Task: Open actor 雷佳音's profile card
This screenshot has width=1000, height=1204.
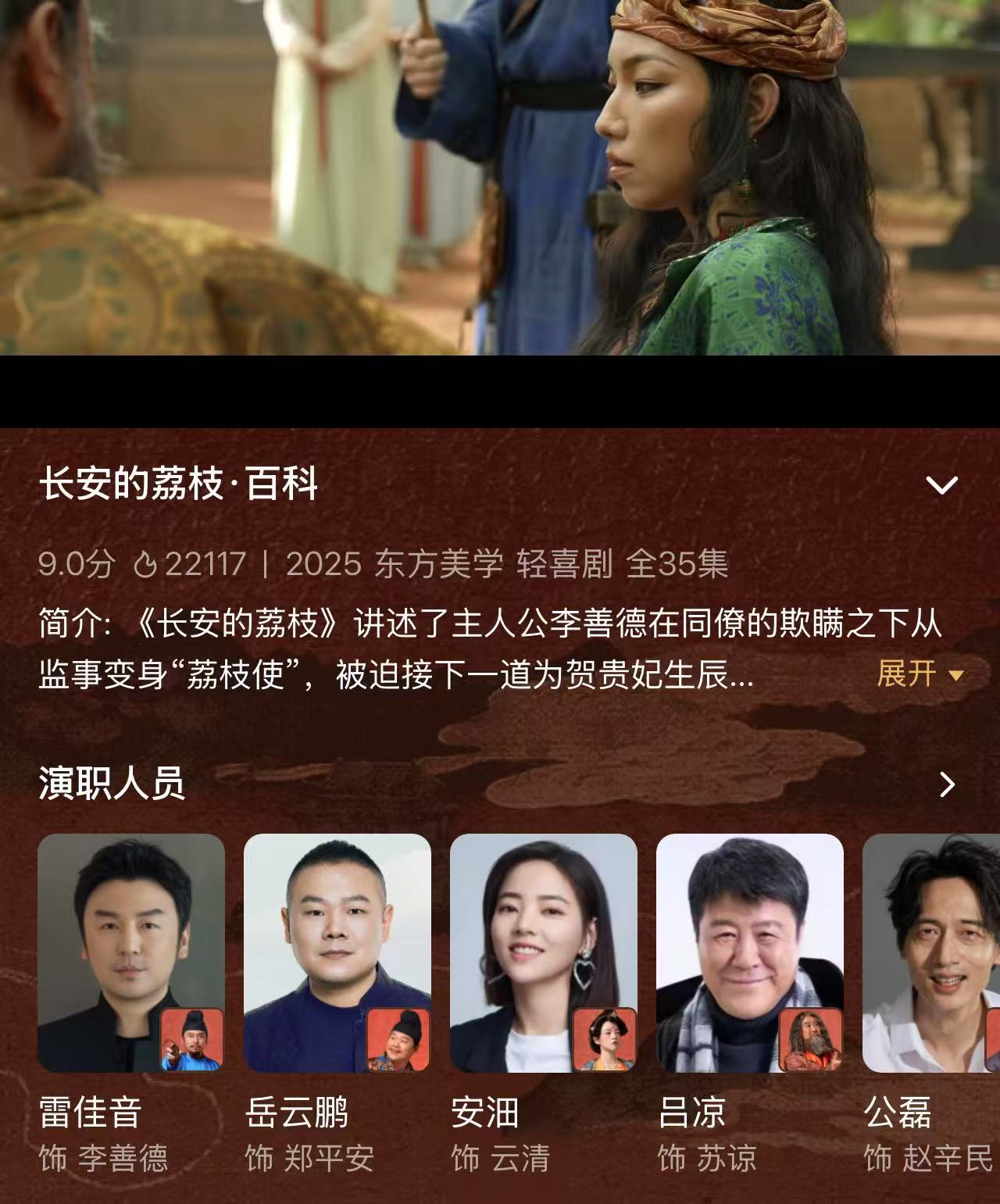Action: pos(131,953)
